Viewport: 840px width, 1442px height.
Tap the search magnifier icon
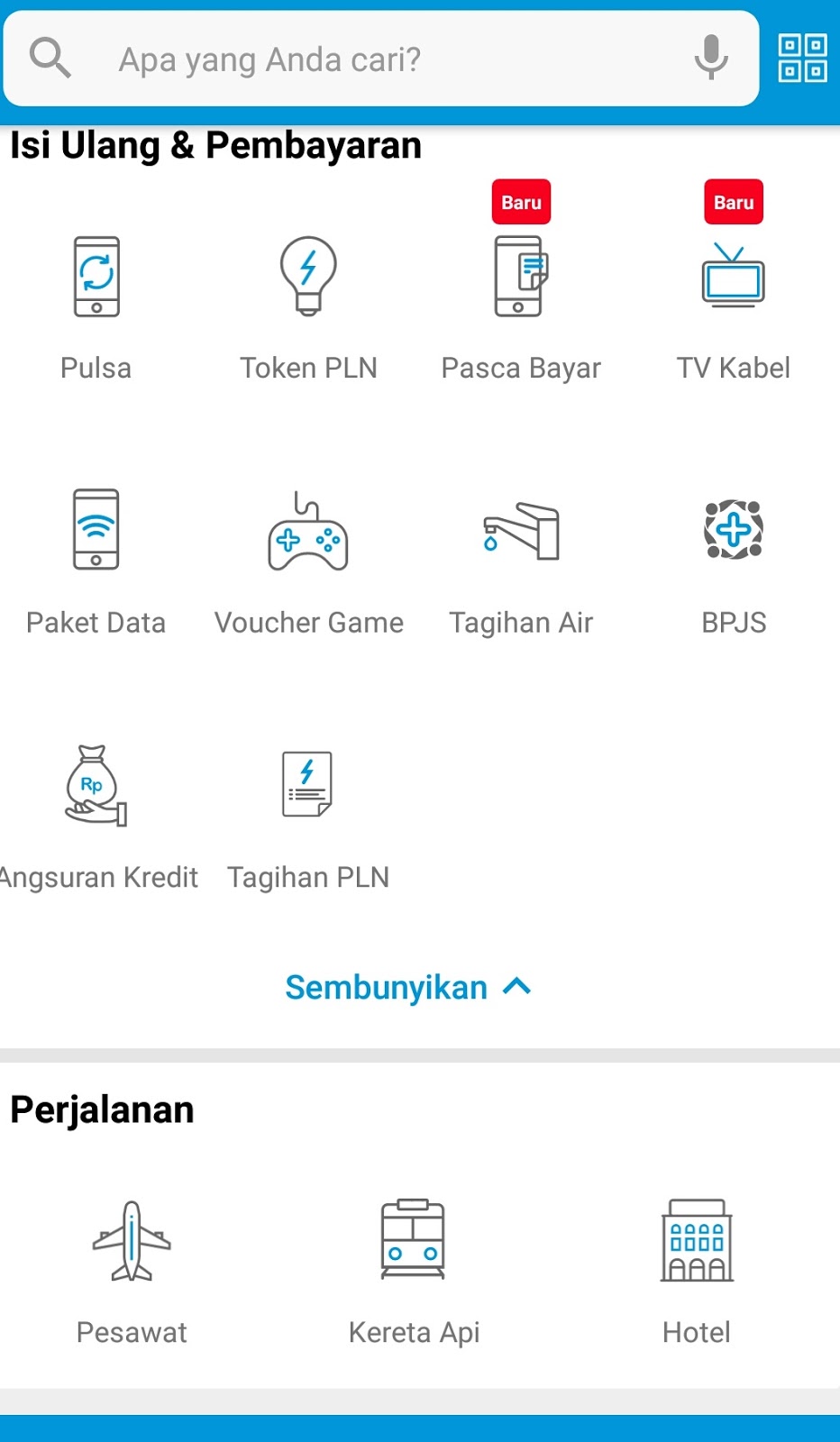(51, 58)
